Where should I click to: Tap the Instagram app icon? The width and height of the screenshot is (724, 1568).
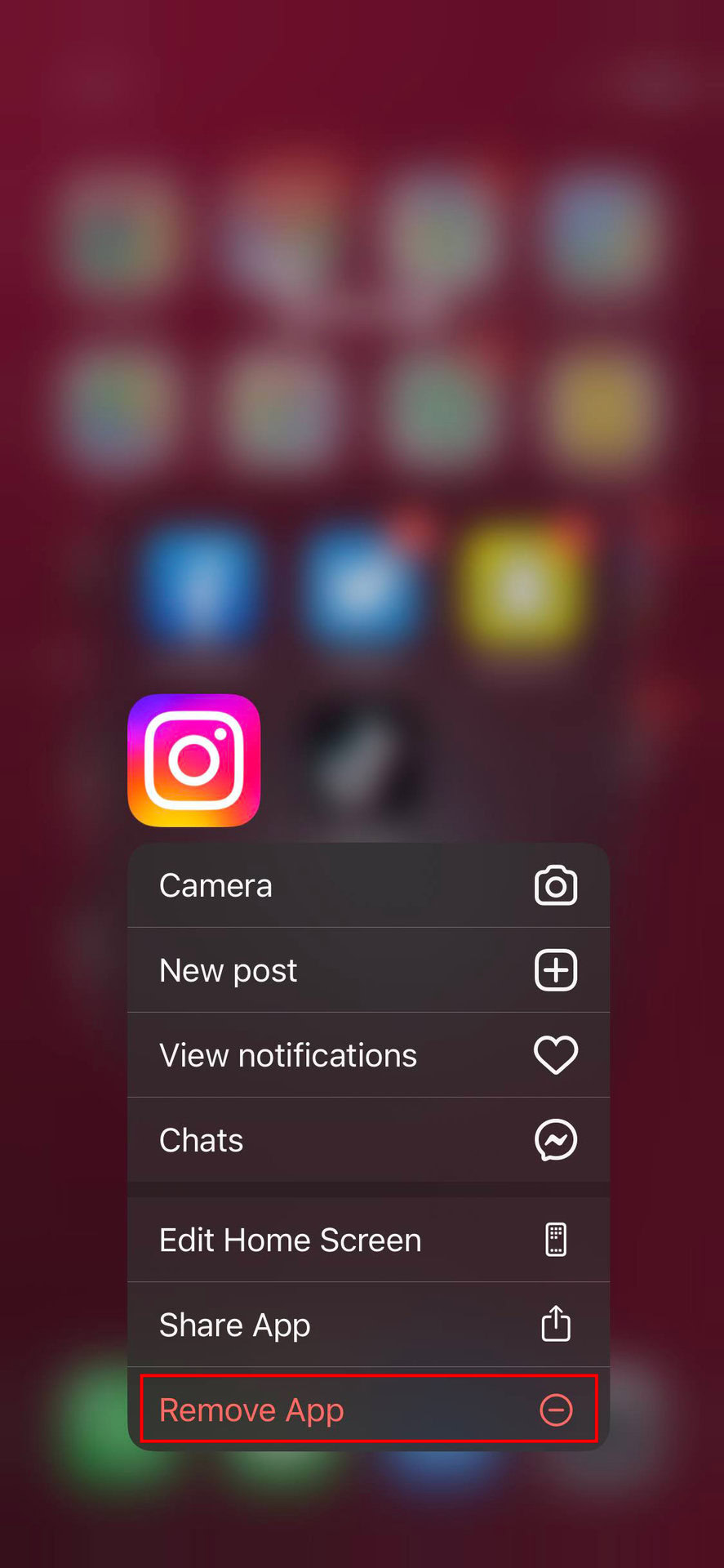194,760
